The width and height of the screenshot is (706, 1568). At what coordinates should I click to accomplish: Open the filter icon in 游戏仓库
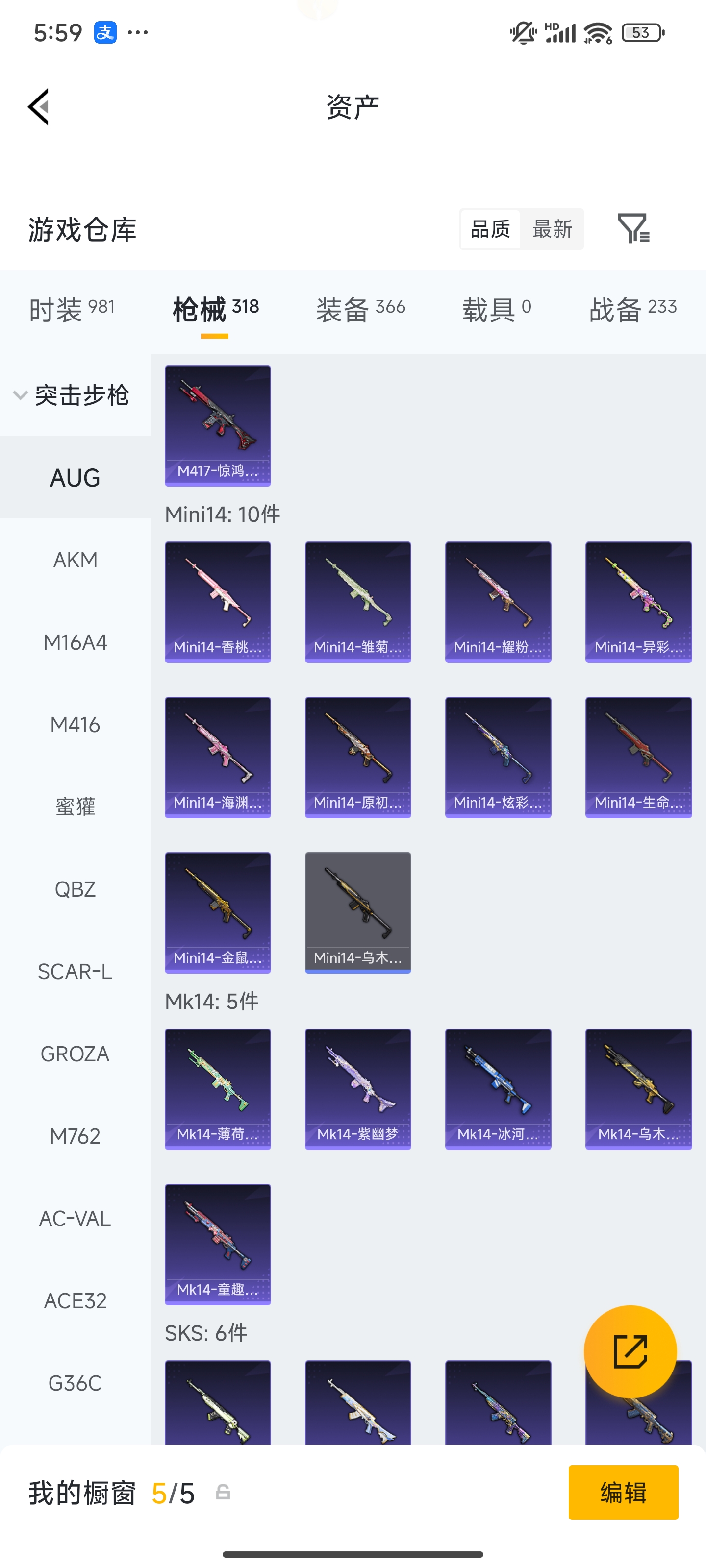(x=633, y=229)
